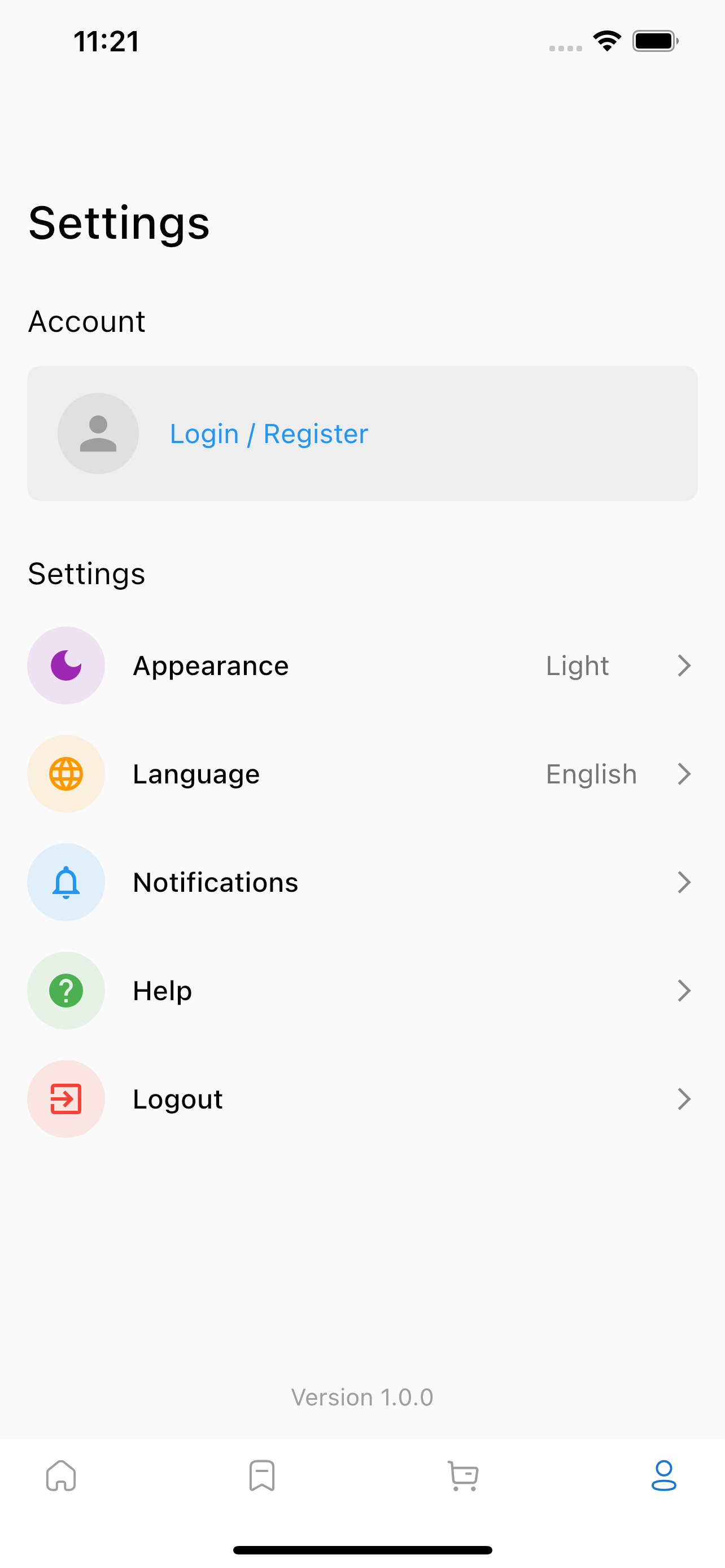The width and height of the screenshot is (725, 1568).
Task: Choose English as the language
Action: [591, 774]
